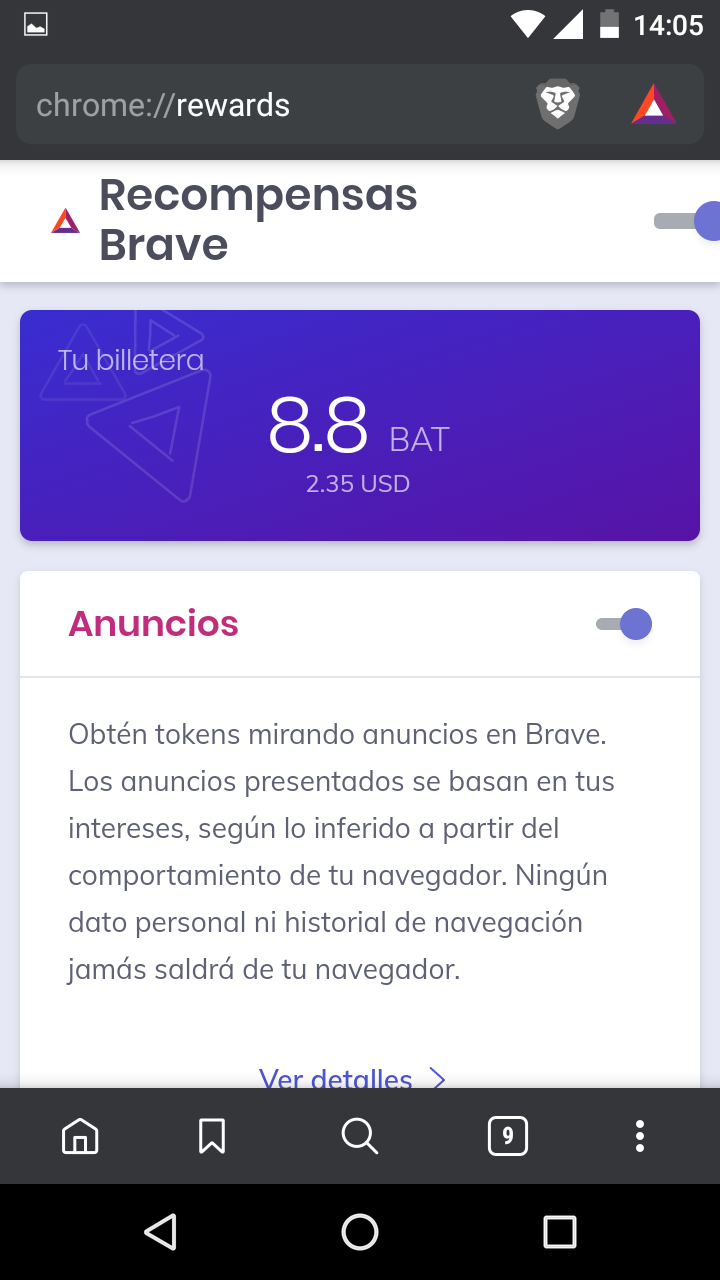
Task: Toggle the main Recompensas Brave switch
Action: click(692, 221)
